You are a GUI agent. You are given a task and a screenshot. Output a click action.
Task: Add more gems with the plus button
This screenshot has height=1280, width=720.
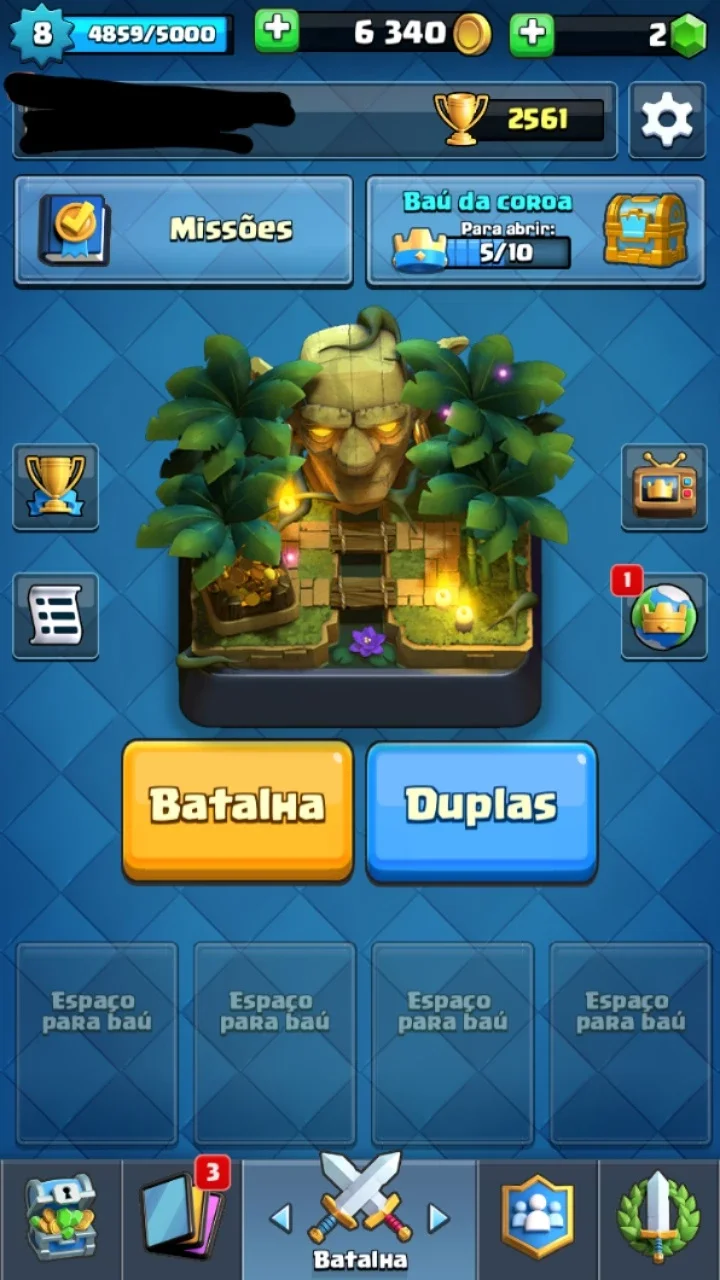[x=532, y=34]
